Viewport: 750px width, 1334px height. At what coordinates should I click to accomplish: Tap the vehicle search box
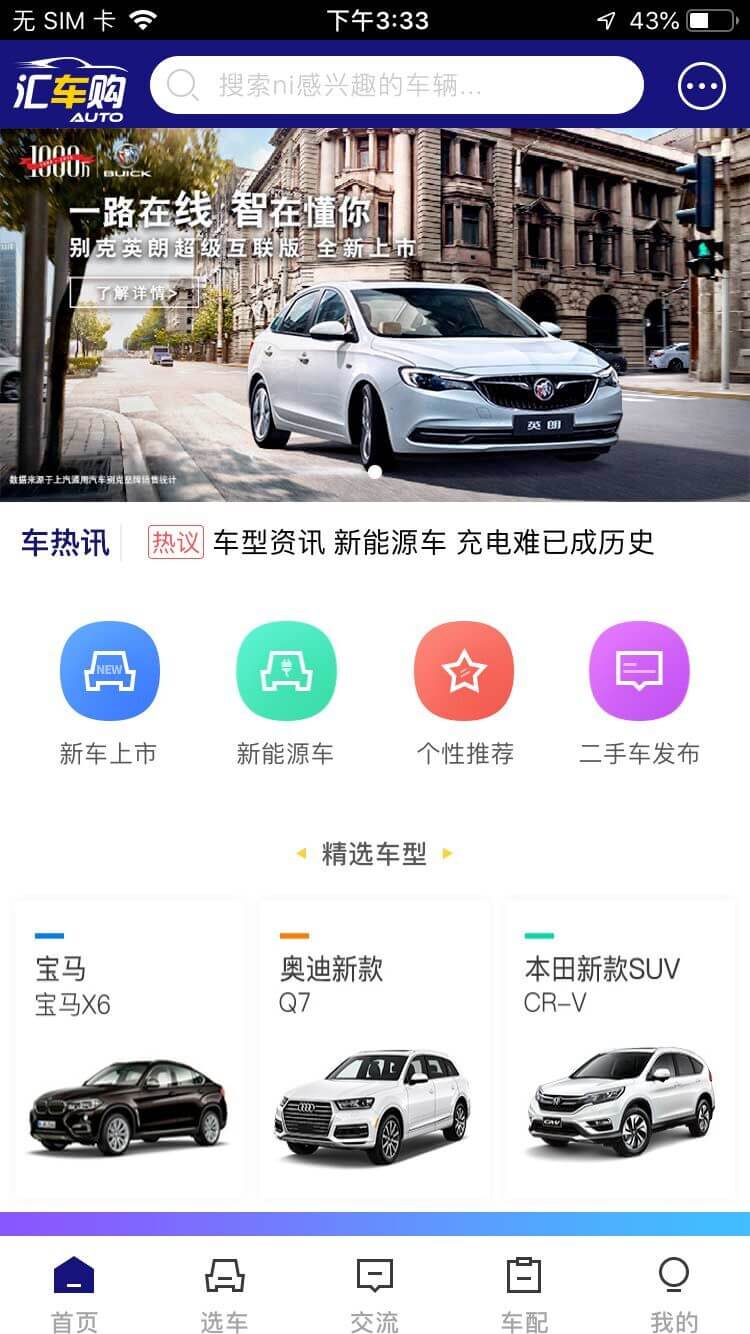click(396, 85)
